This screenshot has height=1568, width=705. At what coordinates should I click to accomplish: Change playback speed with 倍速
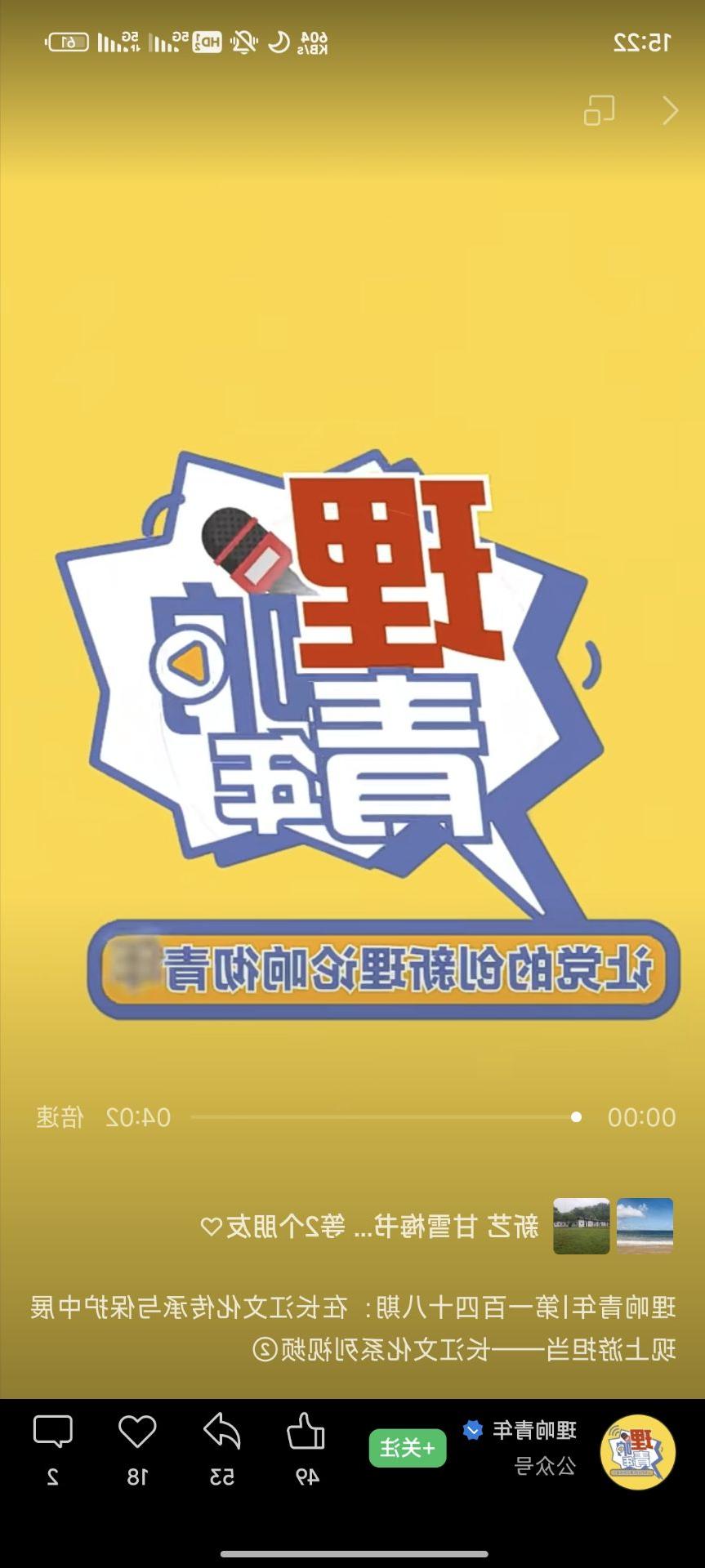coord(60,1116)
